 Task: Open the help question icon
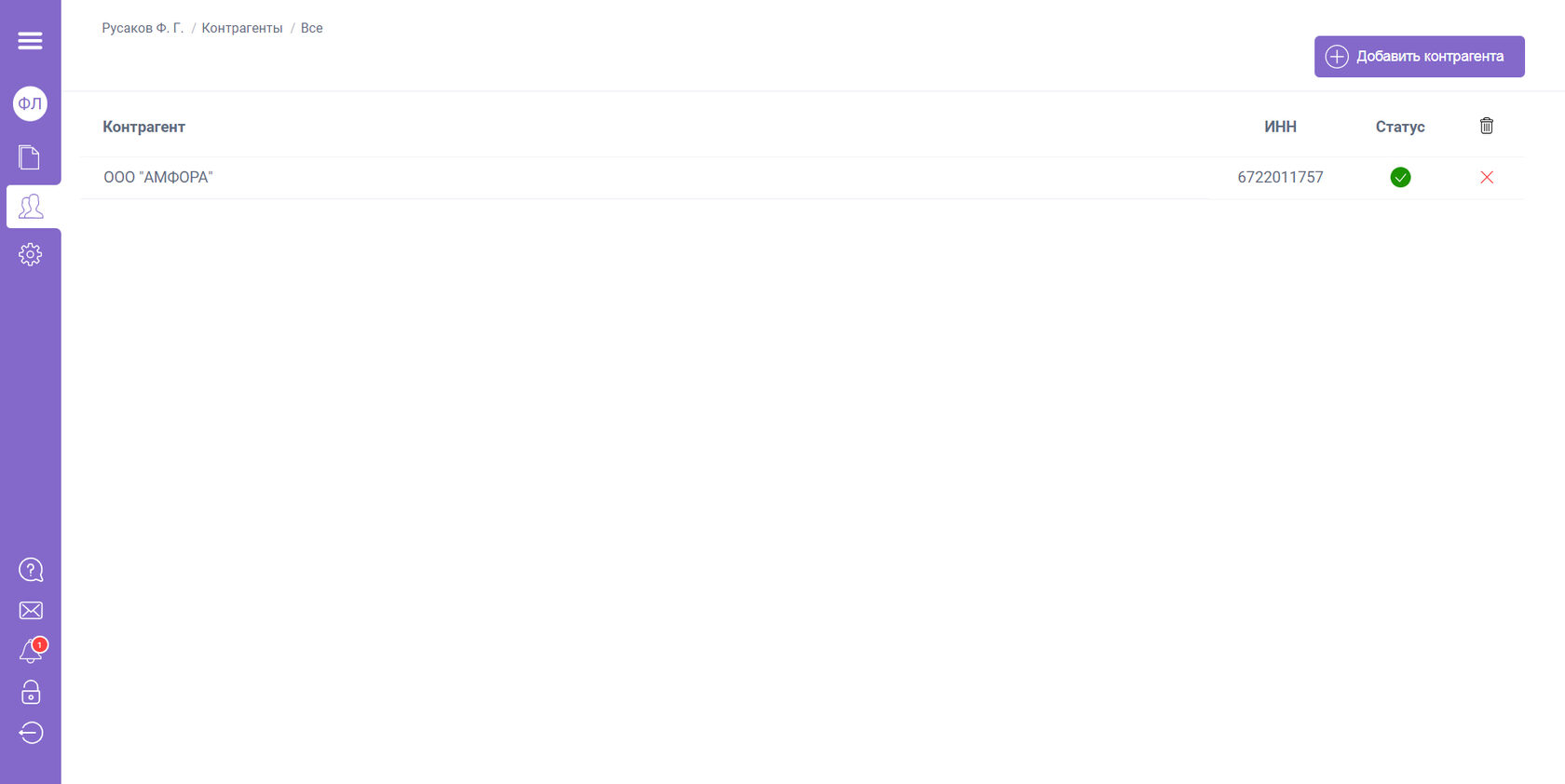pyautogui.click(x=30, y=570)
